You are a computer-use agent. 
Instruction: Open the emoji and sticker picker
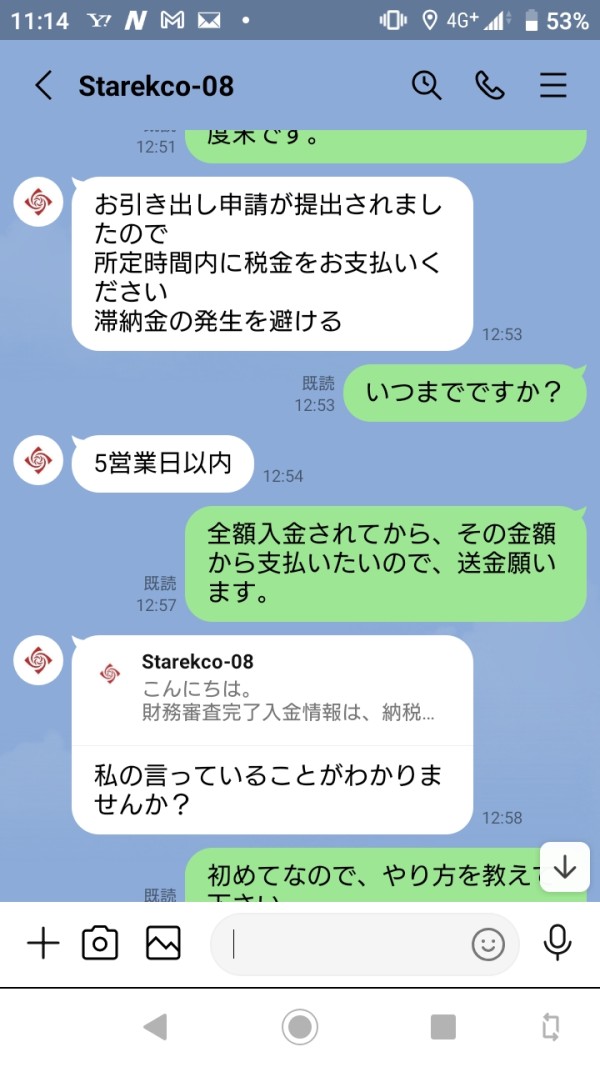(x=488, y=945)
